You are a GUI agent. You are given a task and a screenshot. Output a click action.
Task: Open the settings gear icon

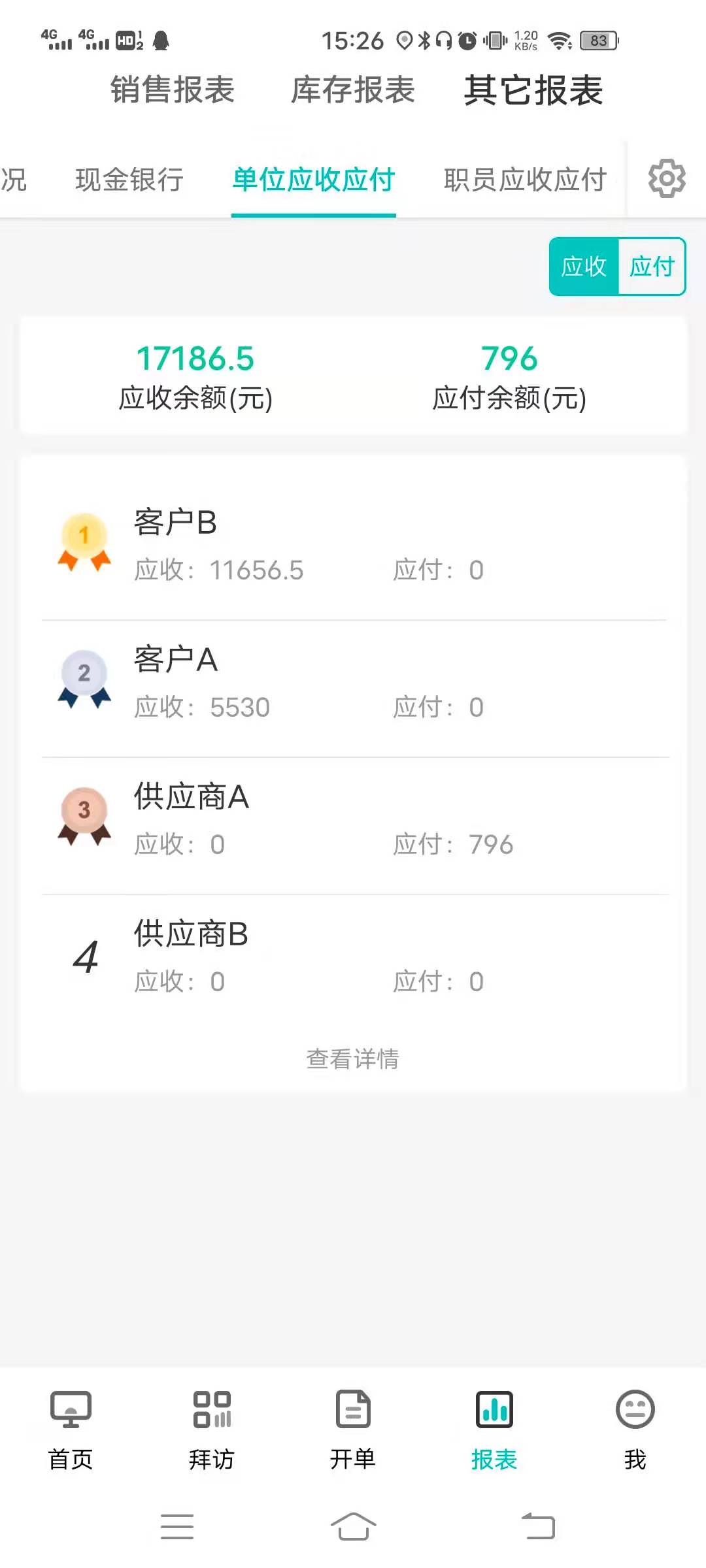coord(667,178)
